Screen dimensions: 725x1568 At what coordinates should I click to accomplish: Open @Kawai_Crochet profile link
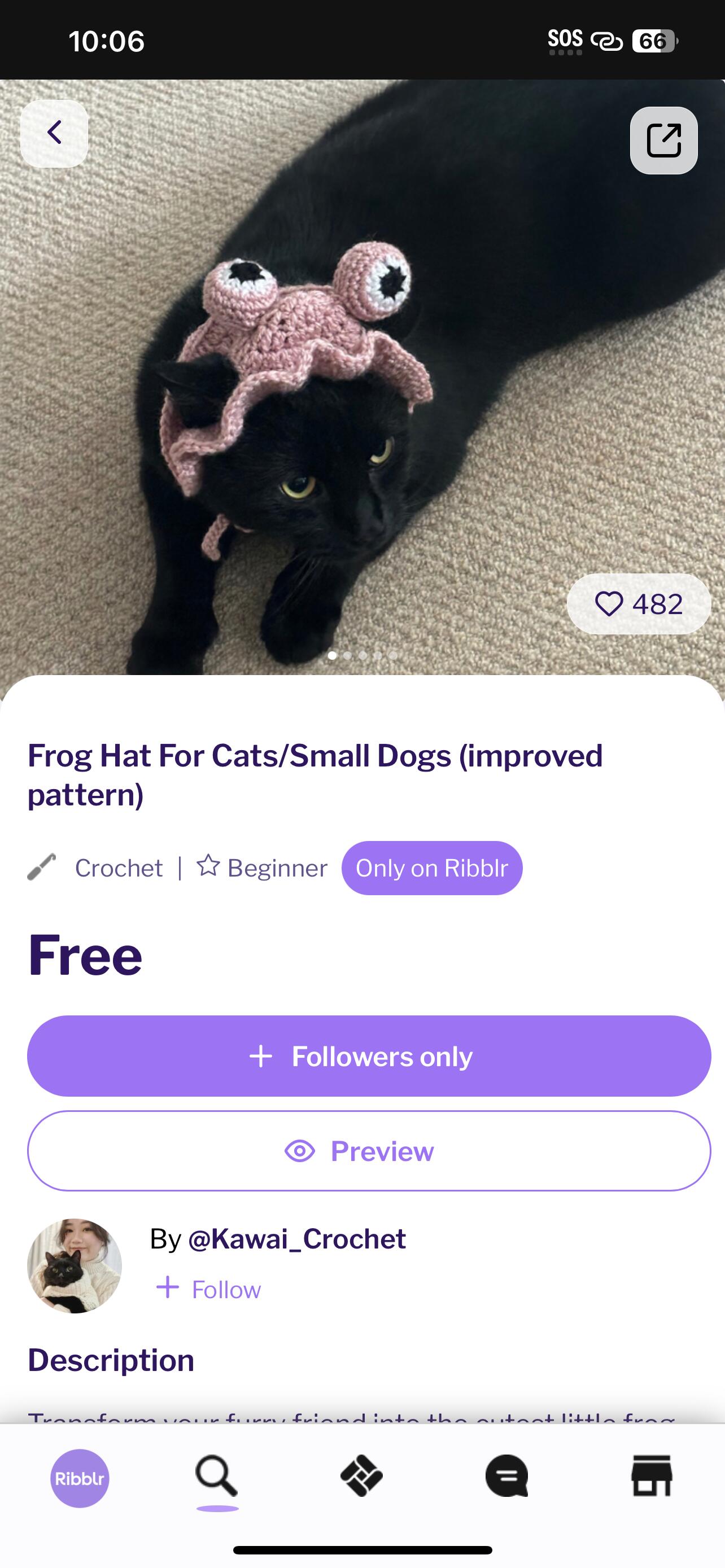click(x=297, y=1239)
